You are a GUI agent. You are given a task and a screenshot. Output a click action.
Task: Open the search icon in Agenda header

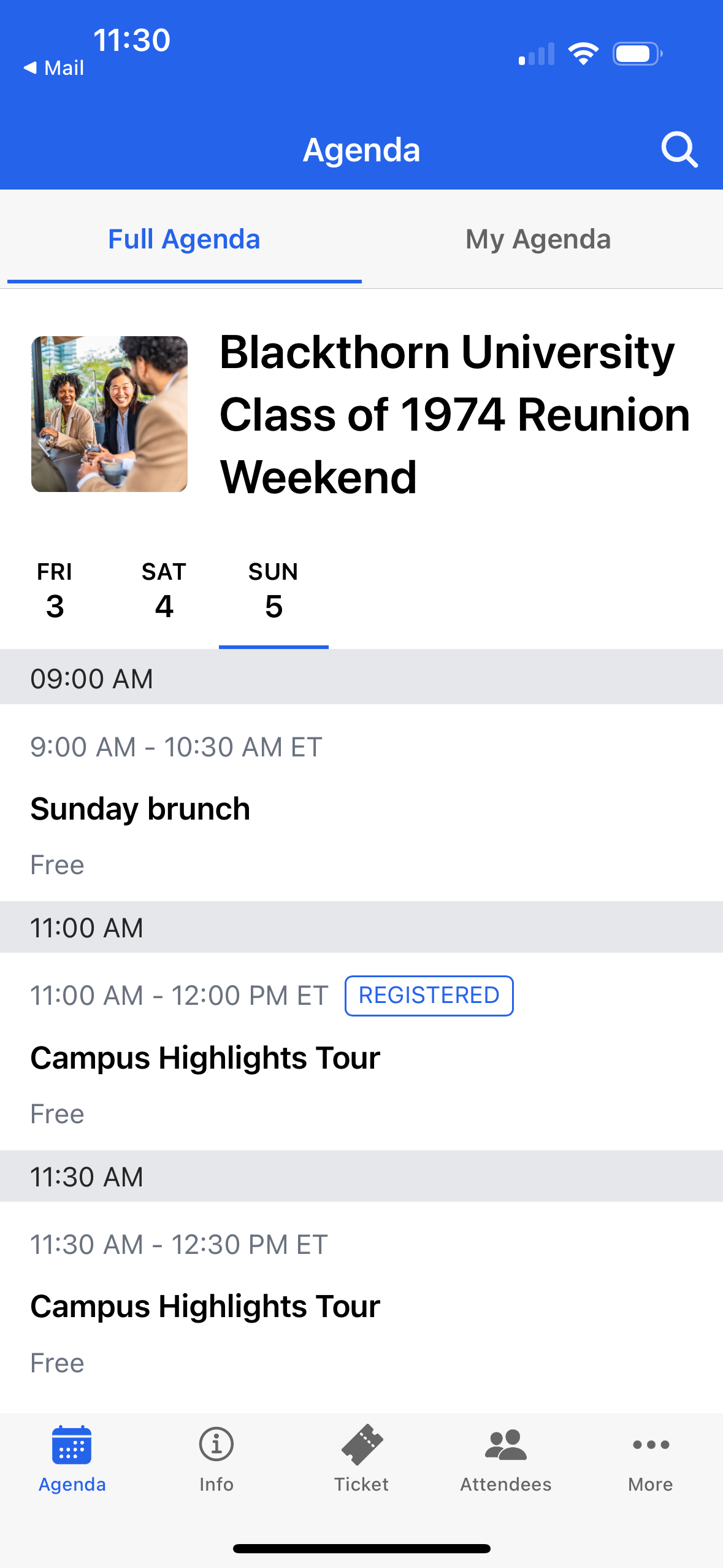pos(679,149)
